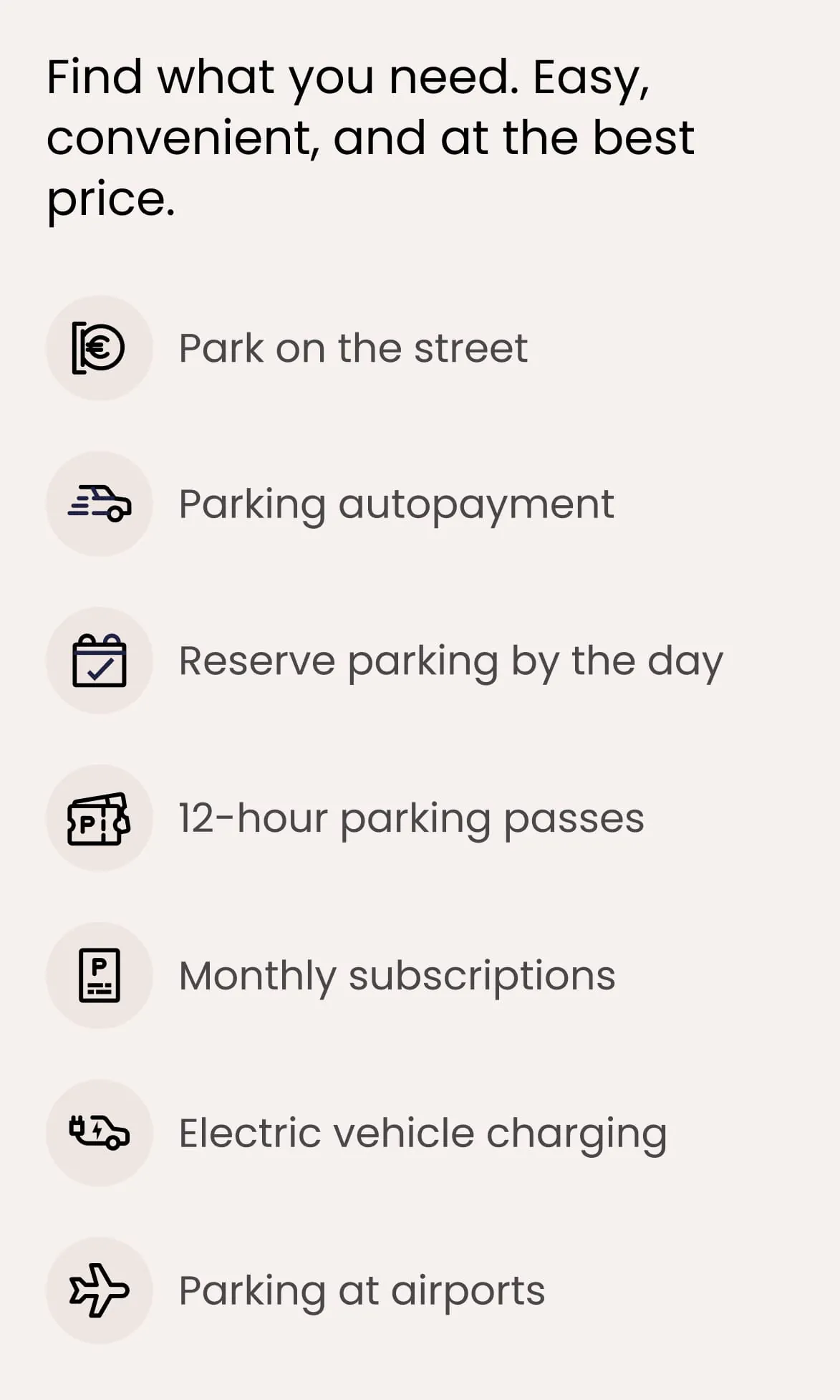This screenshot has width=840, height=1400.
Task: Choose 12-hour parking passes
Action: pos(411,818)
